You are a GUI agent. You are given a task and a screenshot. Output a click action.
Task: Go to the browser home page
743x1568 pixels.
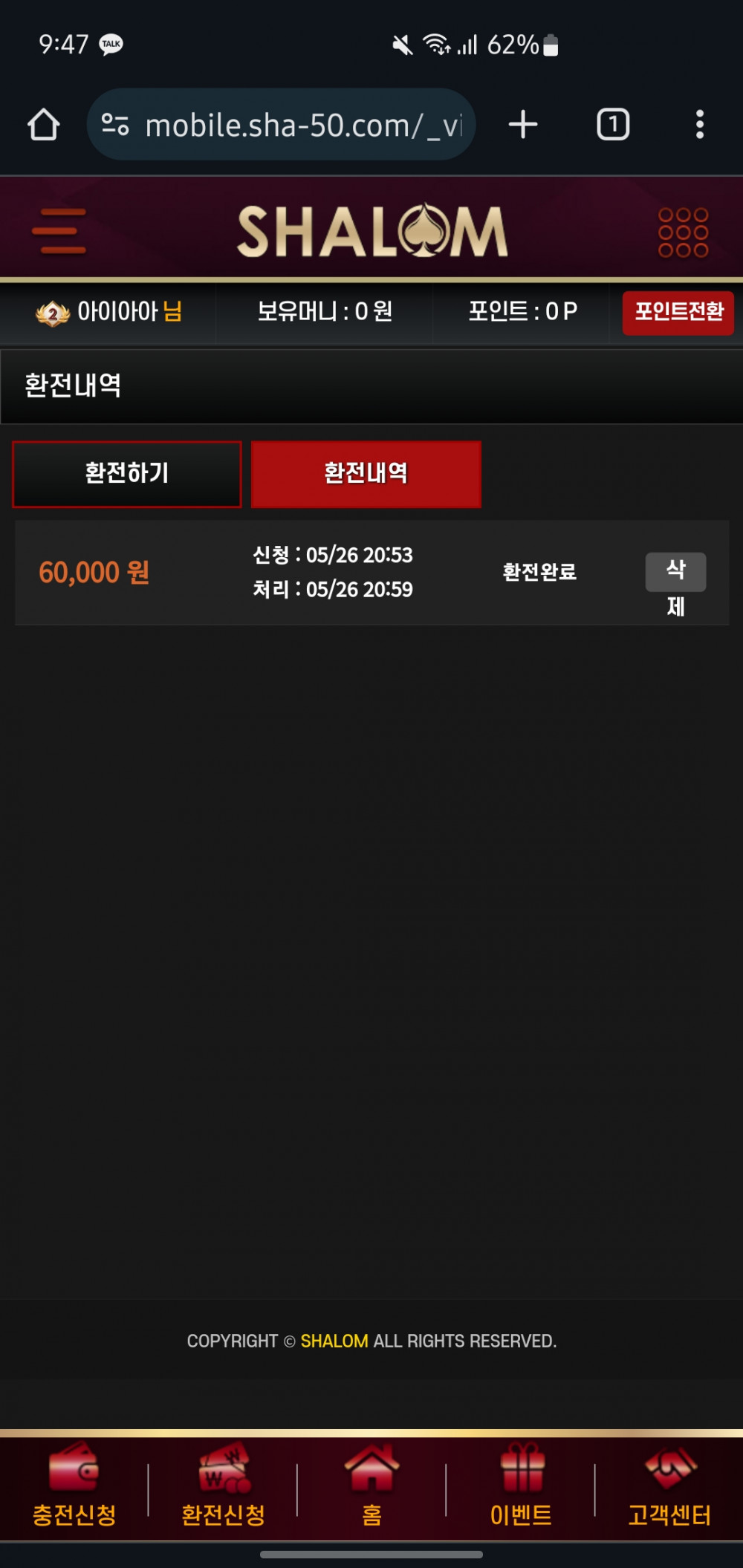click(x=44, y=125)
